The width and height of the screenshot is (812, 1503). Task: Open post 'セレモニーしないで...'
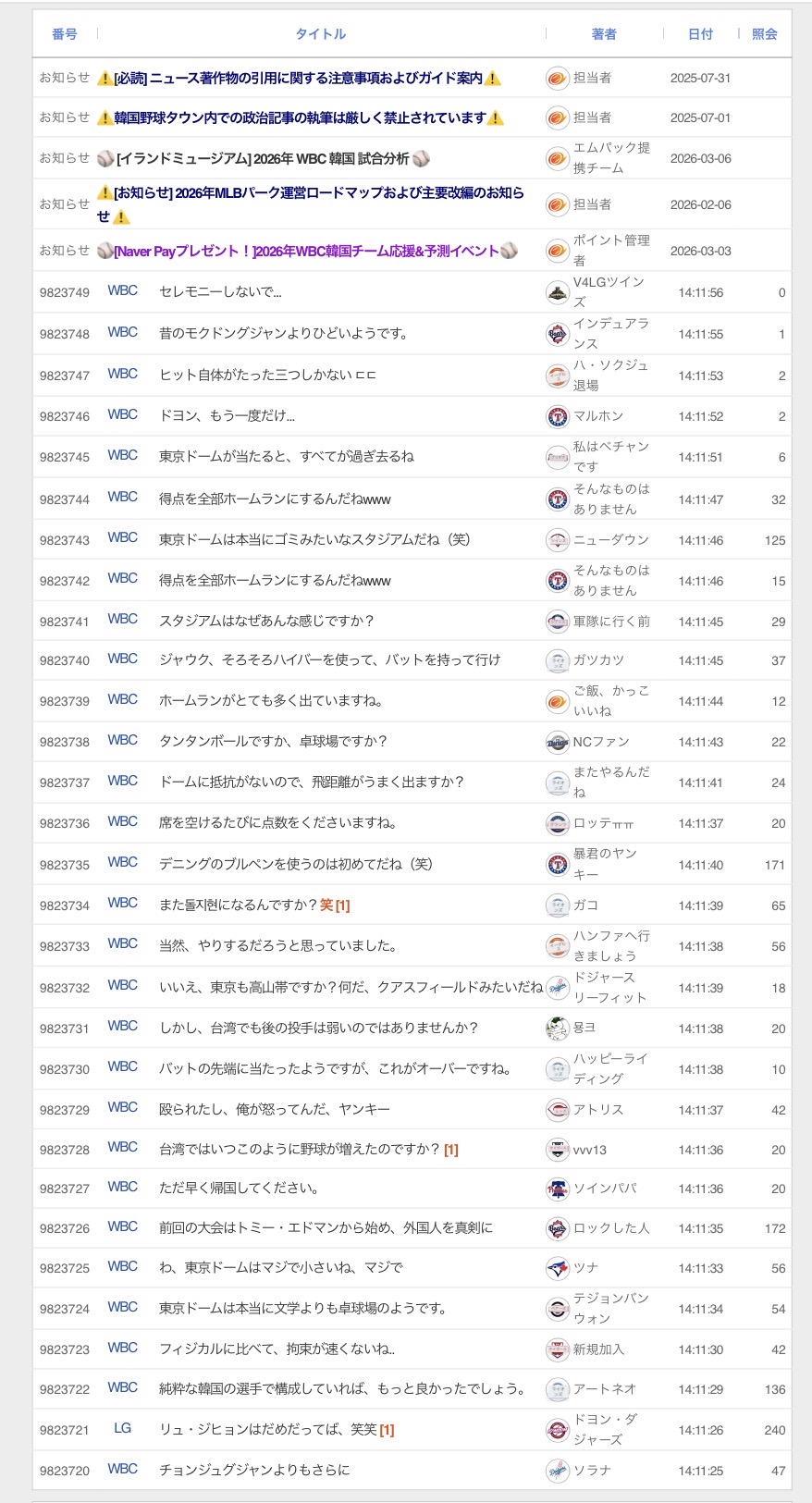click(x=220, y=292)
